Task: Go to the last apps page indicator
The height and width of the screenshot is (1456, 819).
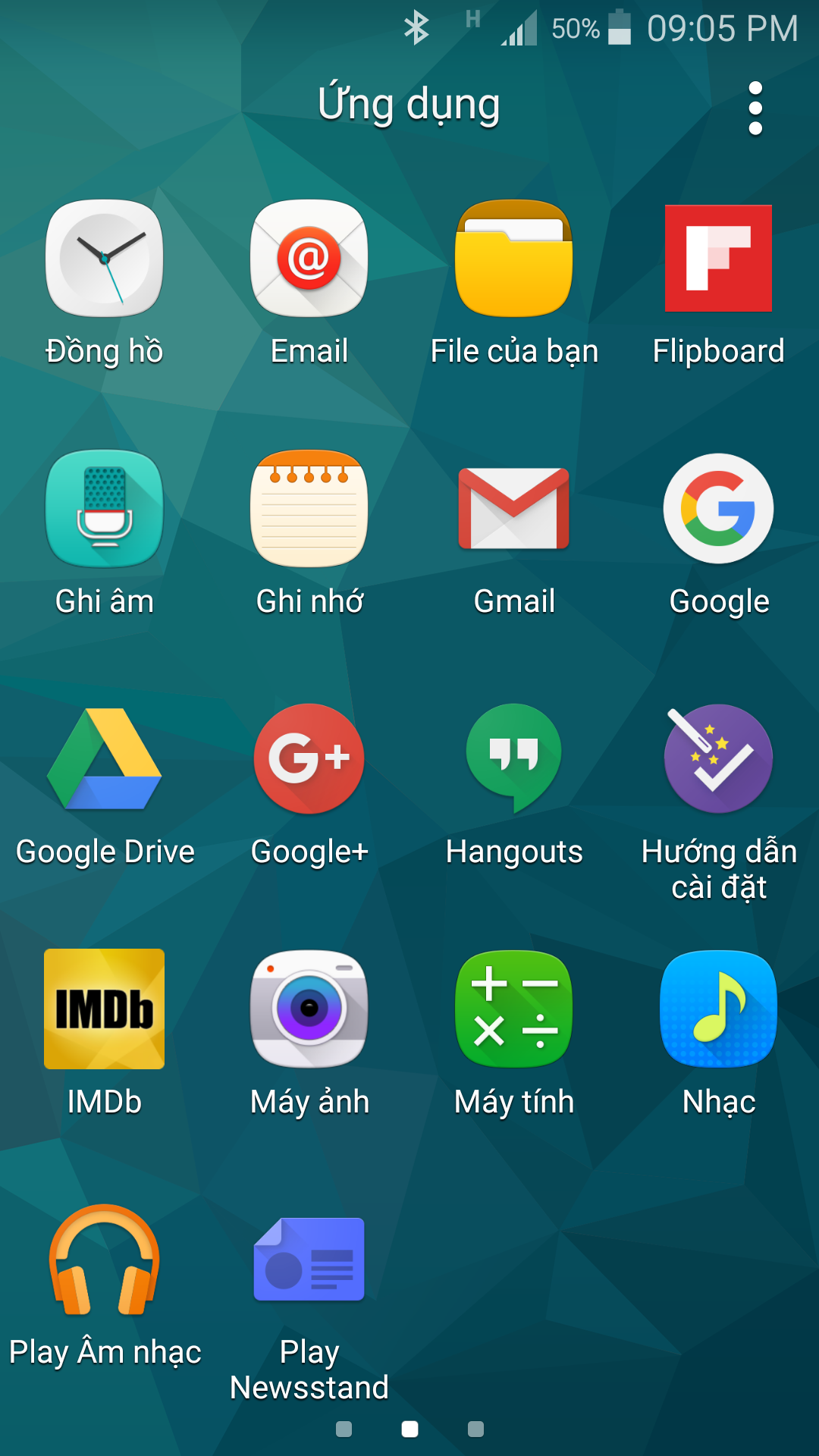Action: tap(475, 1429)
